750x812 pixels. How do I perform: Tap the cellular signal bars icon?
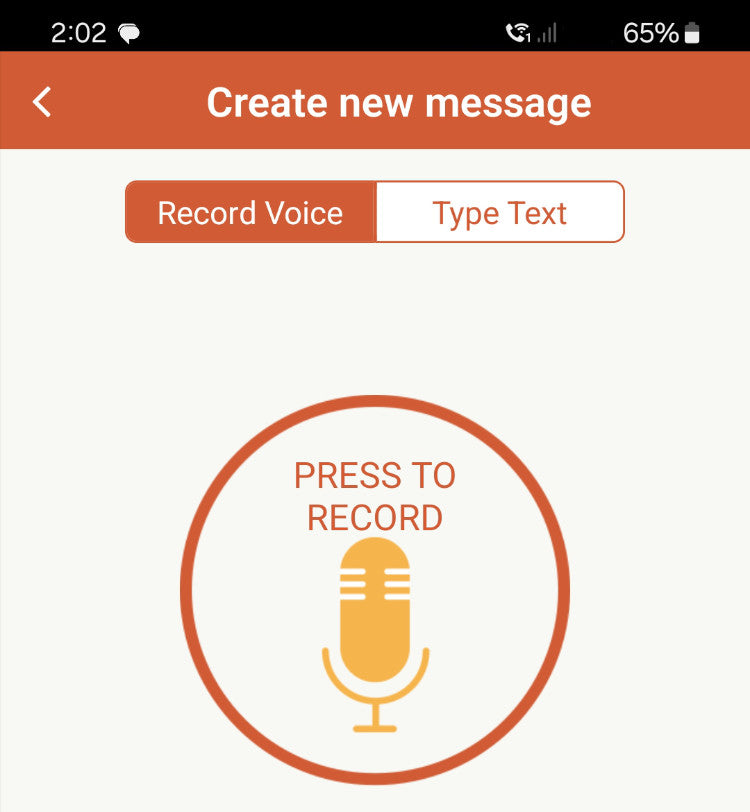coord(548,32)
